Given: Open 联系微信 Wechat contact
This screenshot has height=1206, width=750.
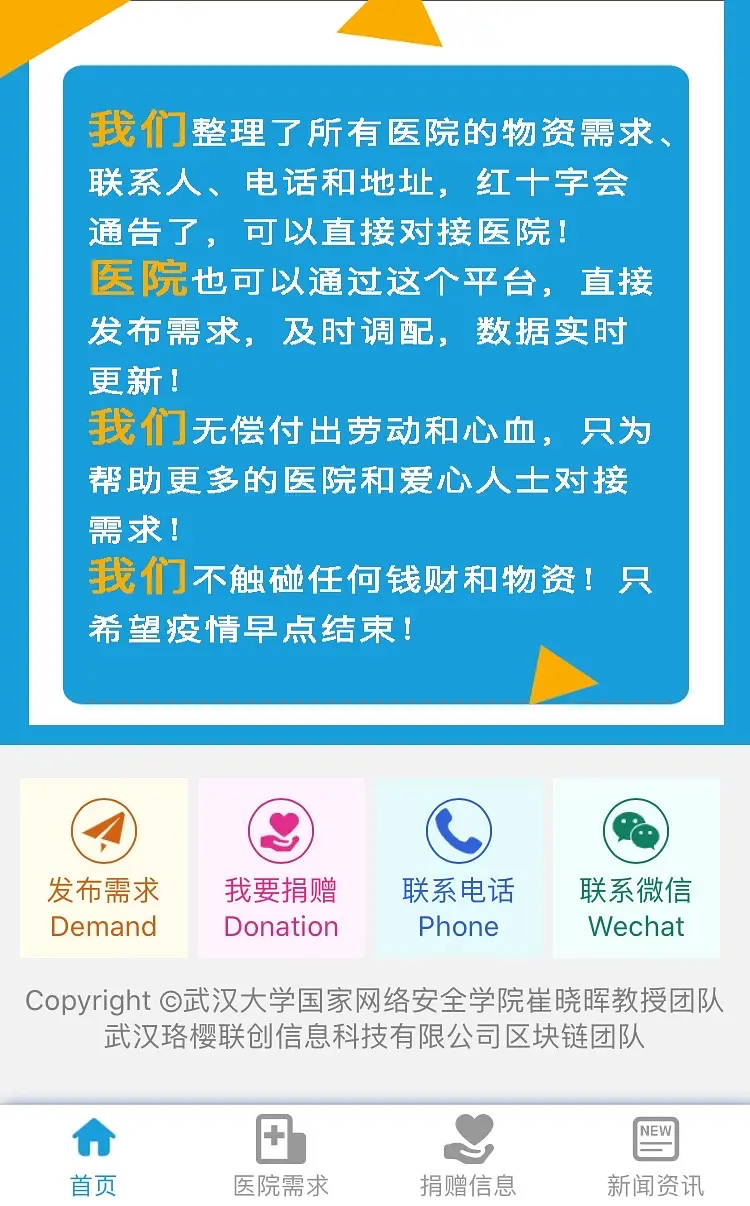Looking at the screenshot, I should [x=636, y=868].
